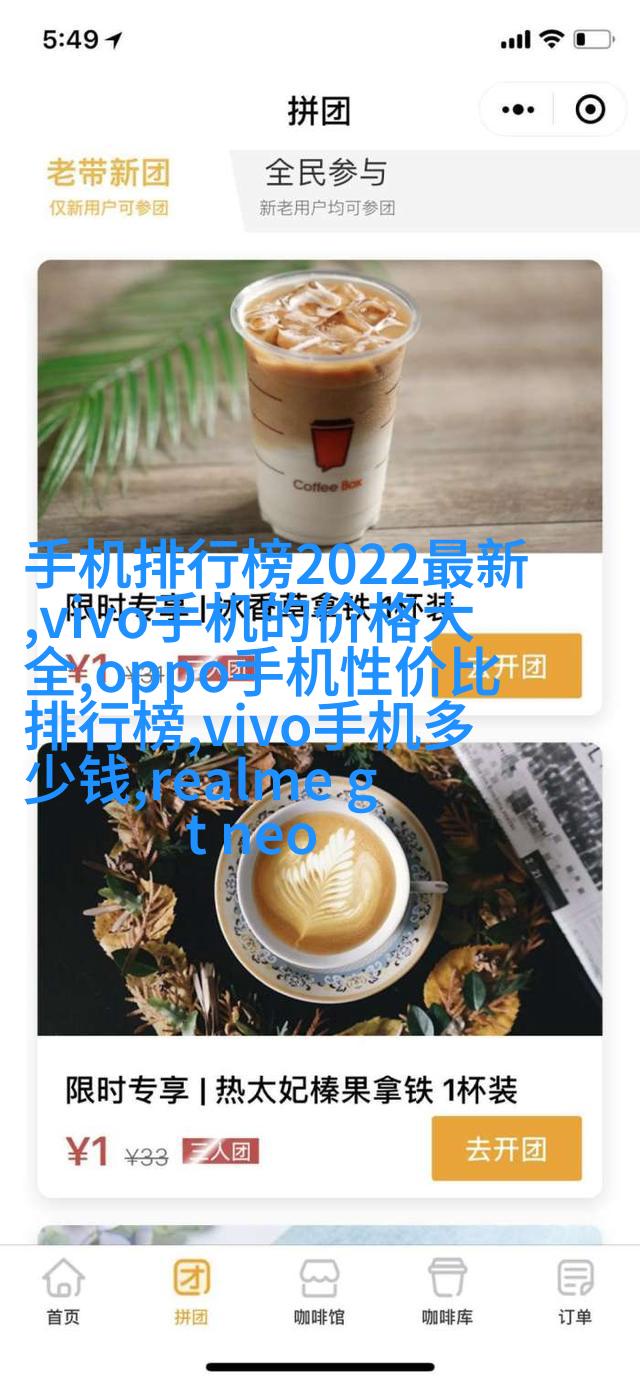Tap 去开团 for 热太妃榛果拿铁 1杯装
The width and height of the screenshot is (640, 1385).
coord(506,1148)
